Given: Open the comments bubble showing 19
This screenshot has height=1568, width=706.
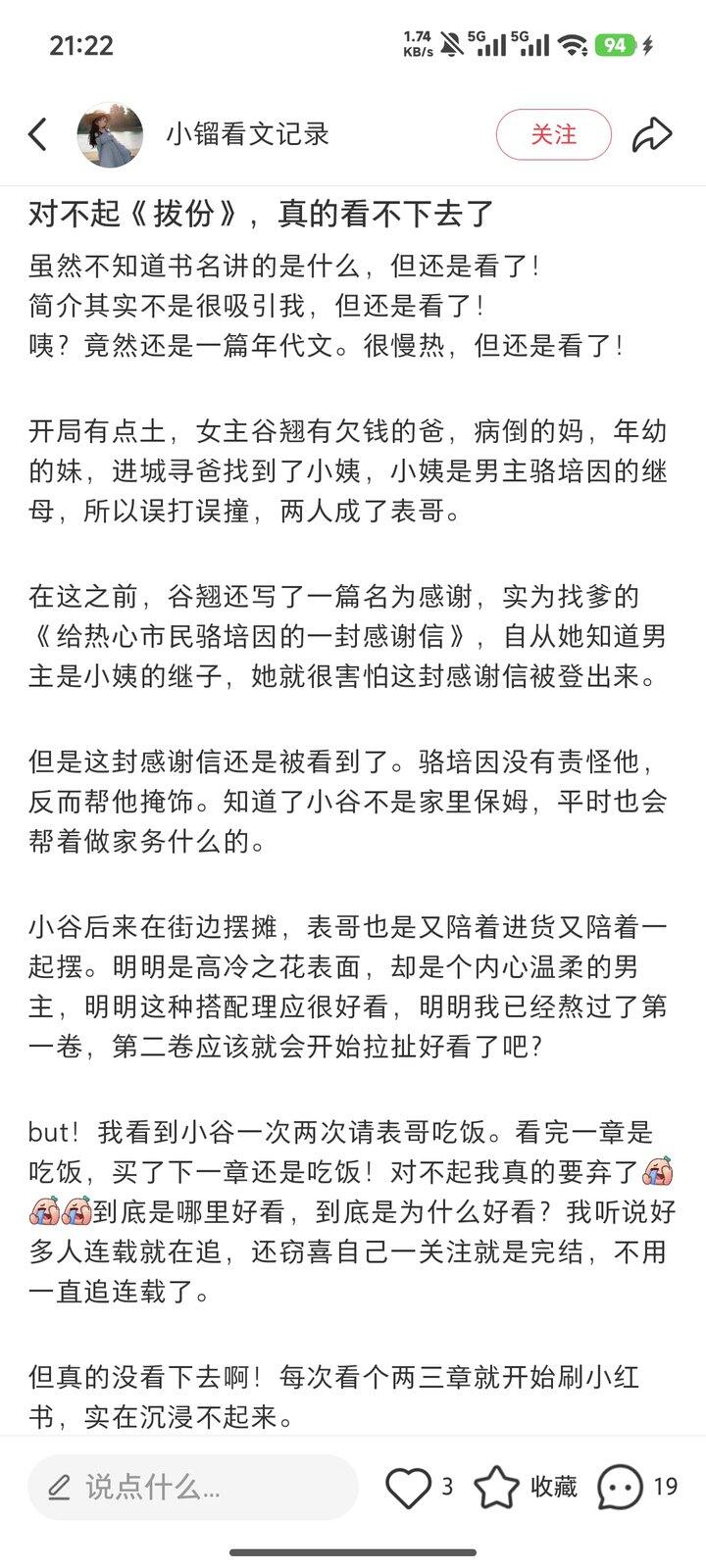Looking at the screenshot, I should point(620,1487).
